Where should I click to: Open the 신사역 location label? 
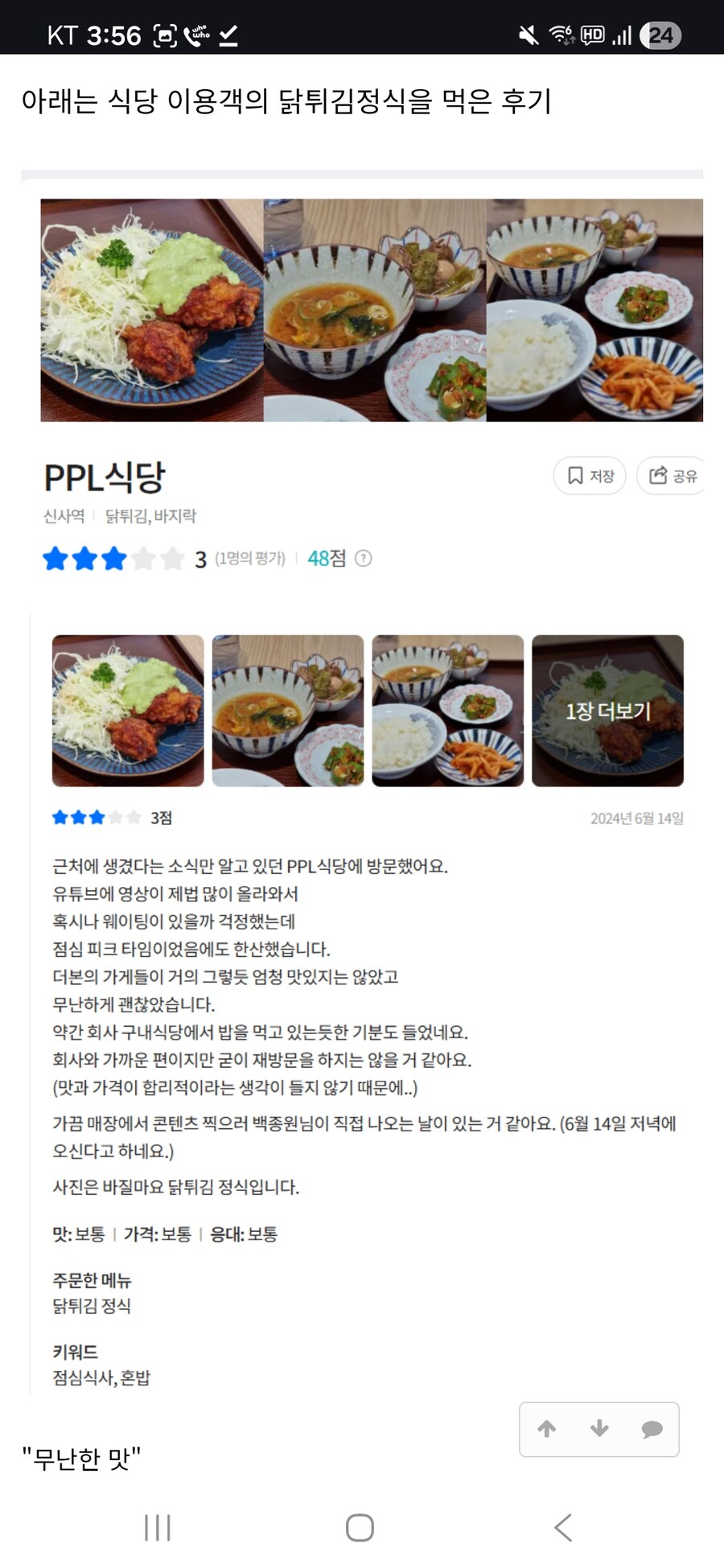click(66, 516)
